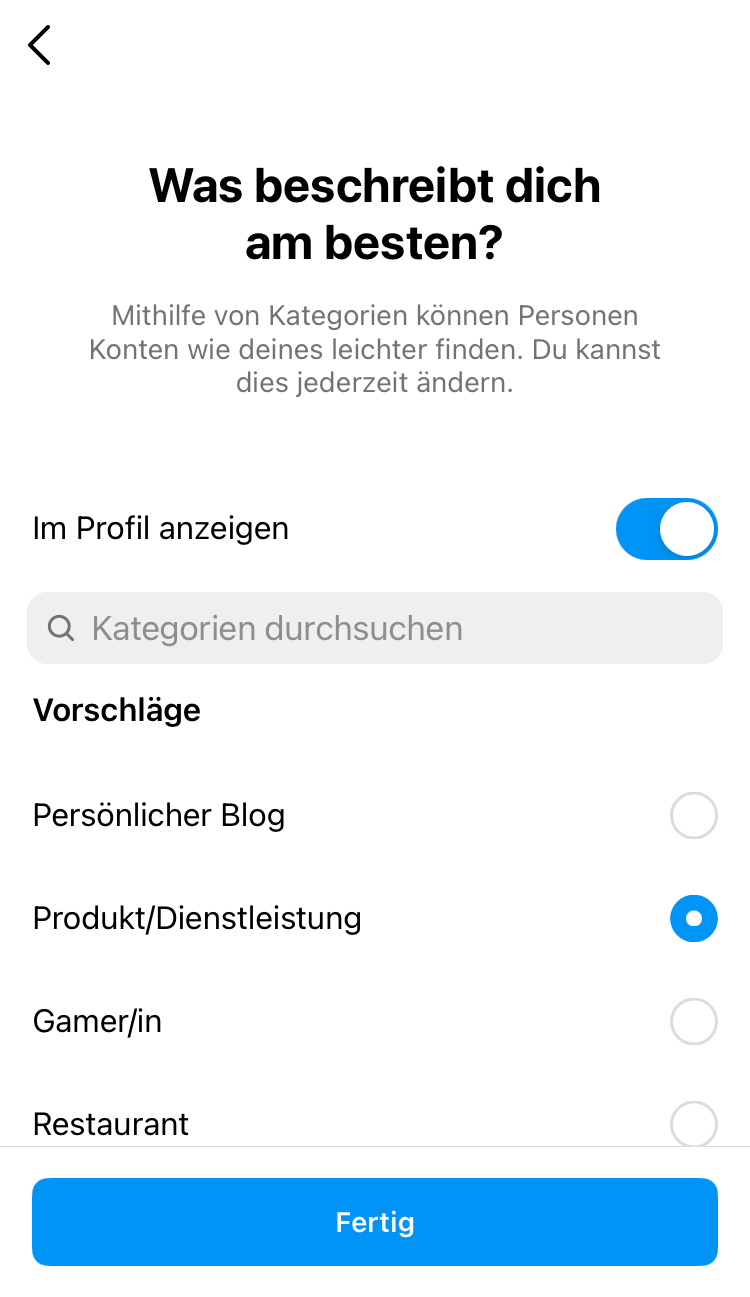The width and height of the screenshot is (750, 1297).
Task: Go back using the arrow icon
Action: click(x=40, y=45)
